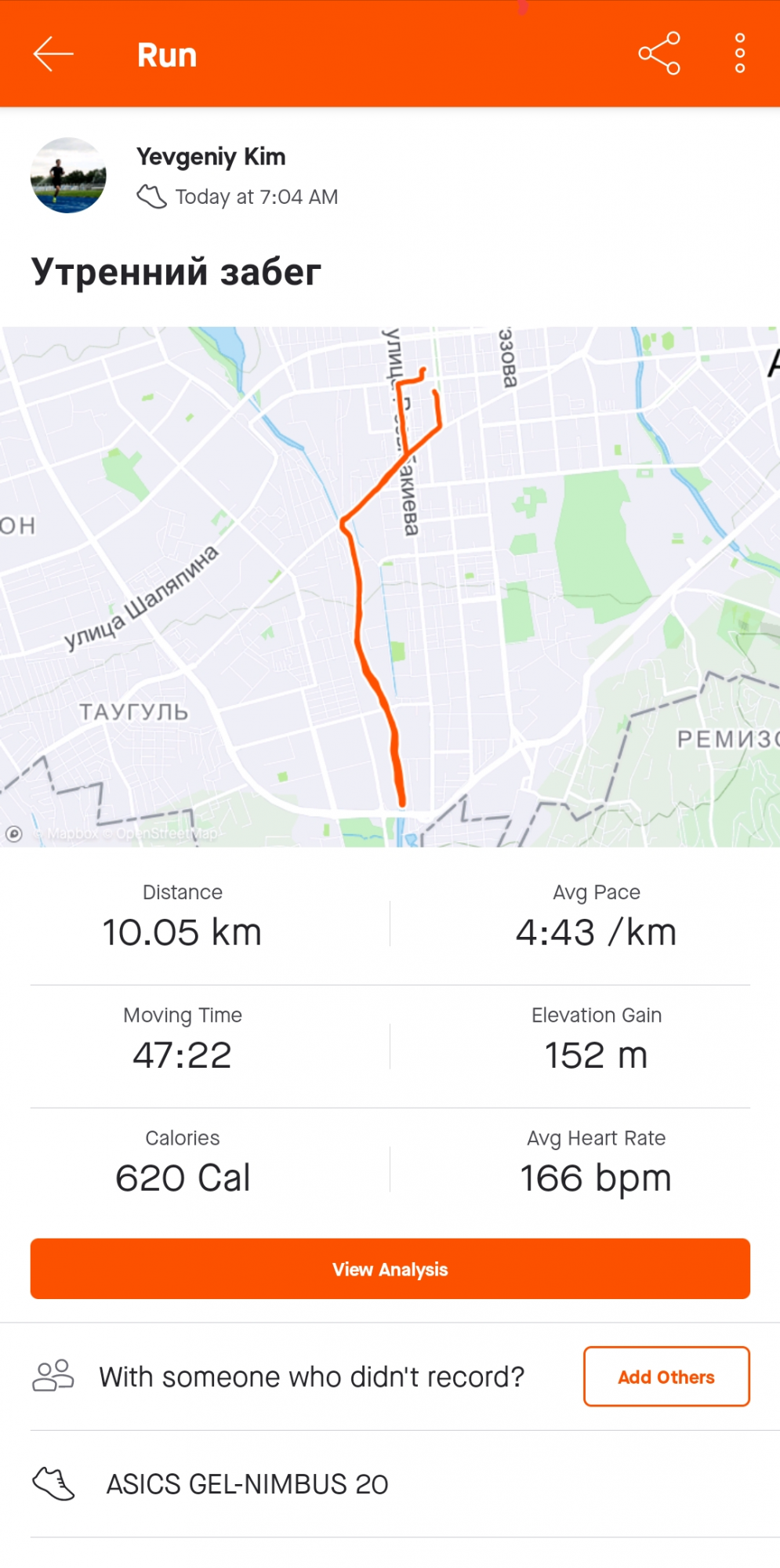Open the run route map
This screenshot has width=780, height=1568.
[x=390, y=586]
